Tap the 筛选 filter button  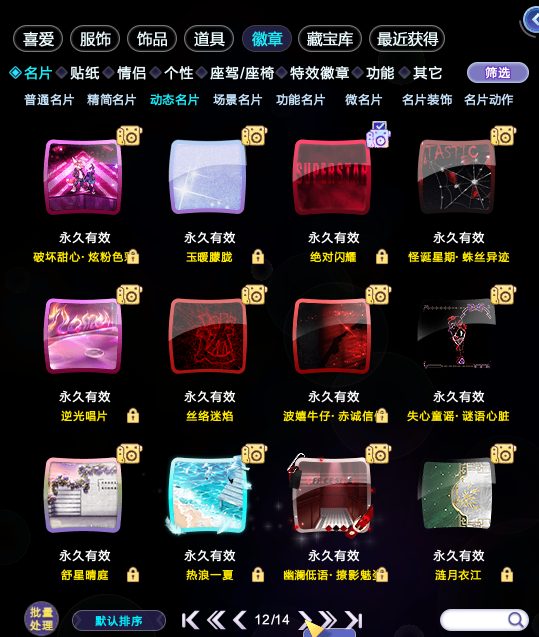tap(498, 73)
